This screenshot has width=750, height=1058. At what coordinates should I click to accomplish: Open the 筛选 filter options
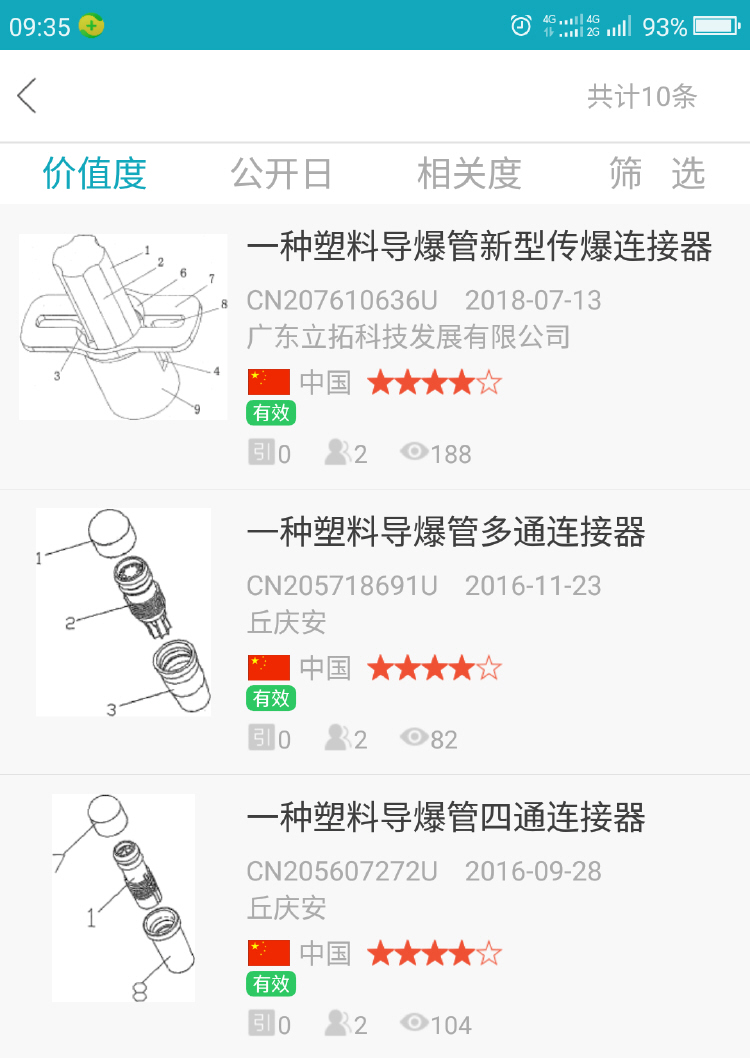click(657, 174)
